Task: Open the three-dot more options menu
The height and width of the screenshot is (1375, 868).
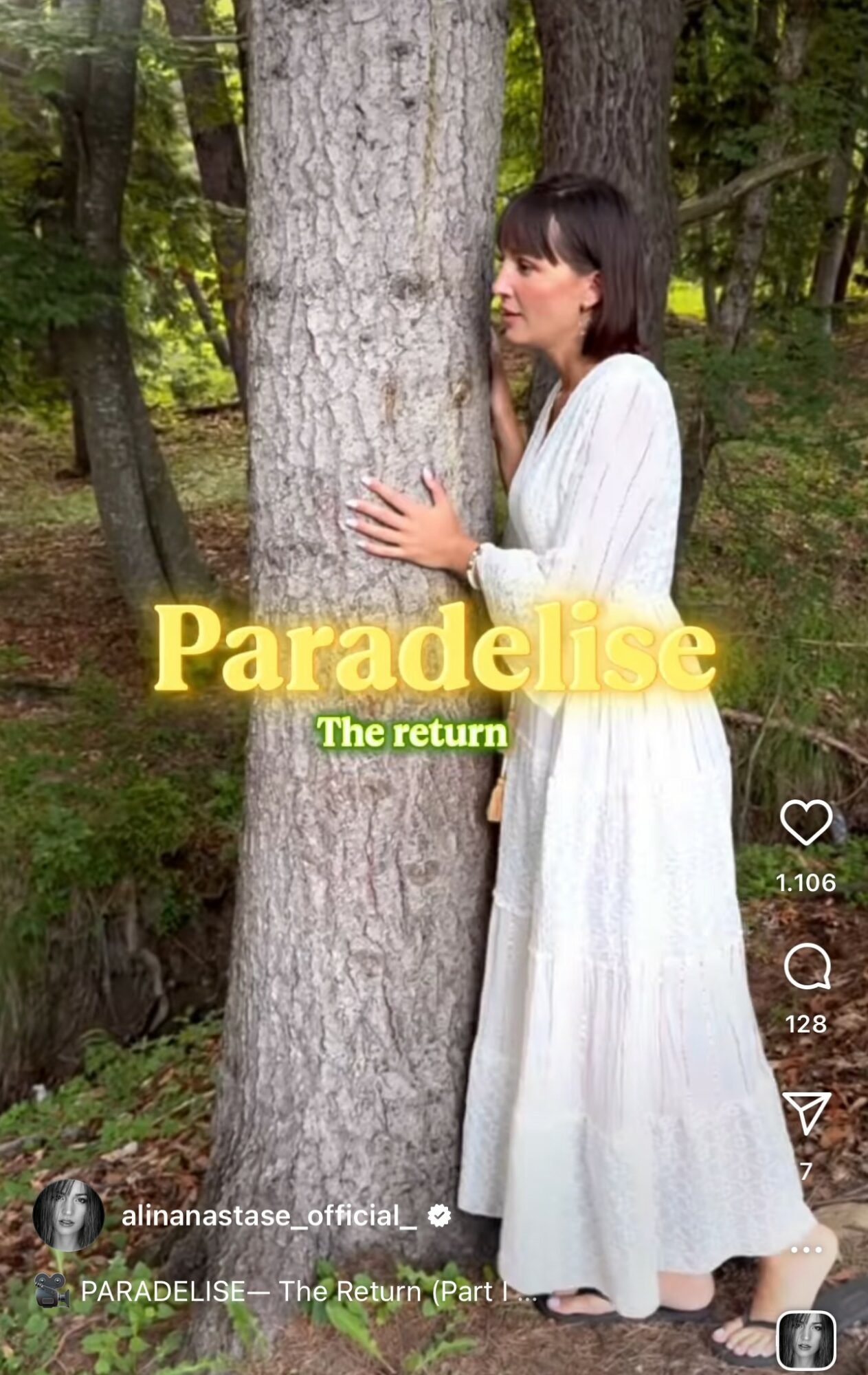Action: pos(806,1248)
